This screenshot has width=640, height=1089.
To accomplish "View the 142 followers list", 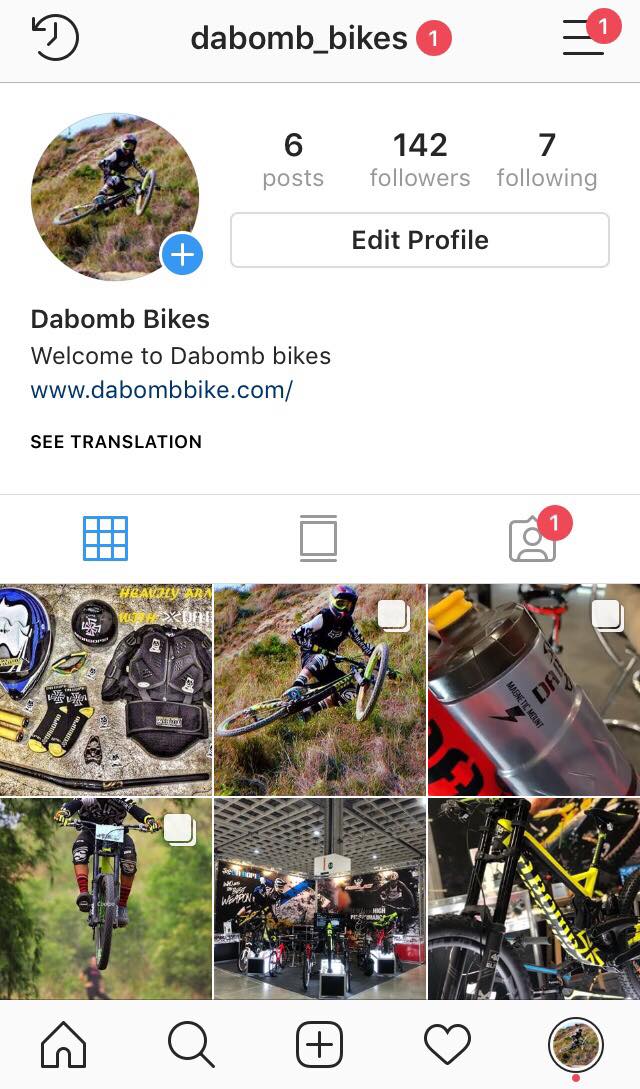I will tap(419, 160).
